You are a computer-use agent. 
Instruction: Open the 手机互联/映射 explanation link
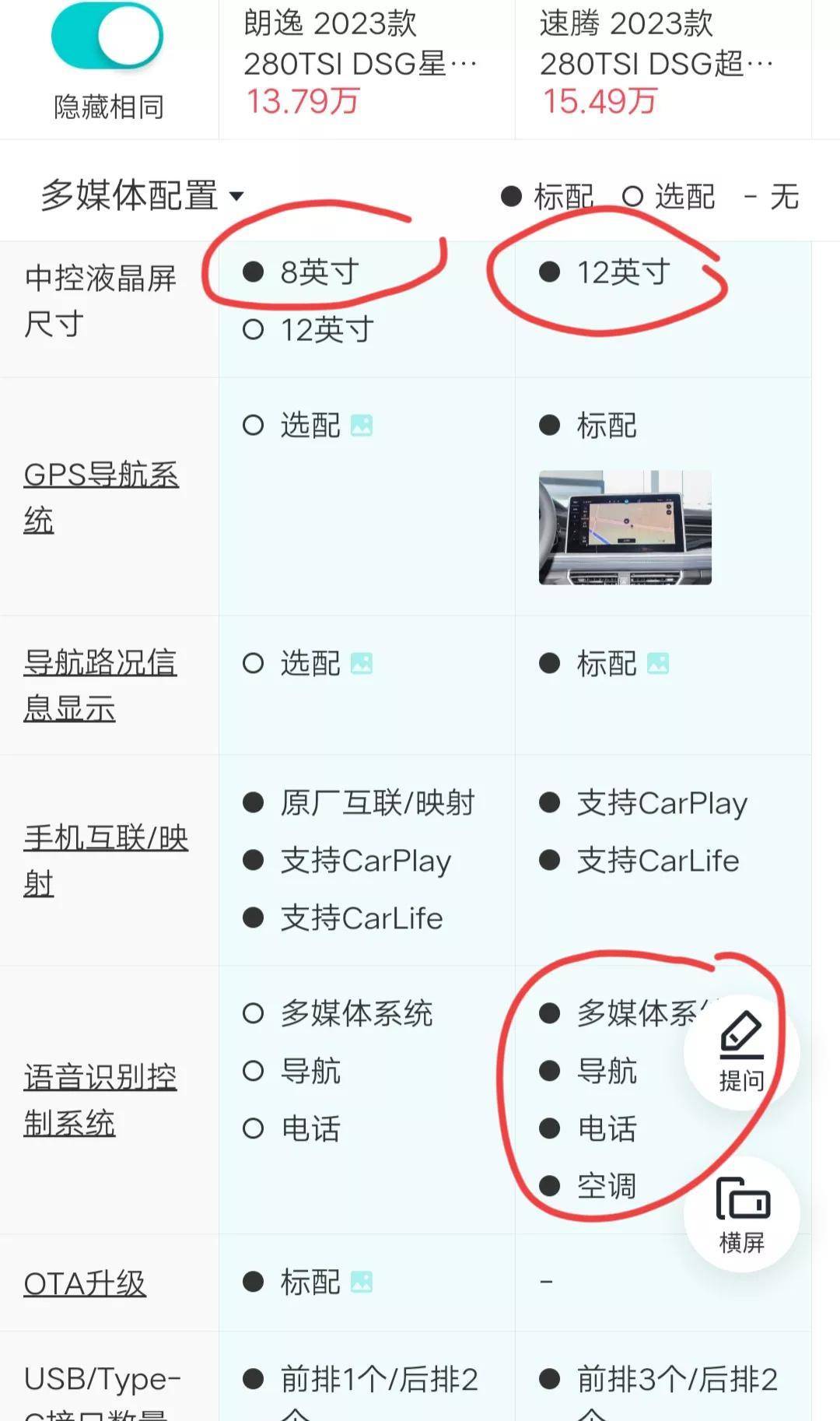(x=105, y=861)
